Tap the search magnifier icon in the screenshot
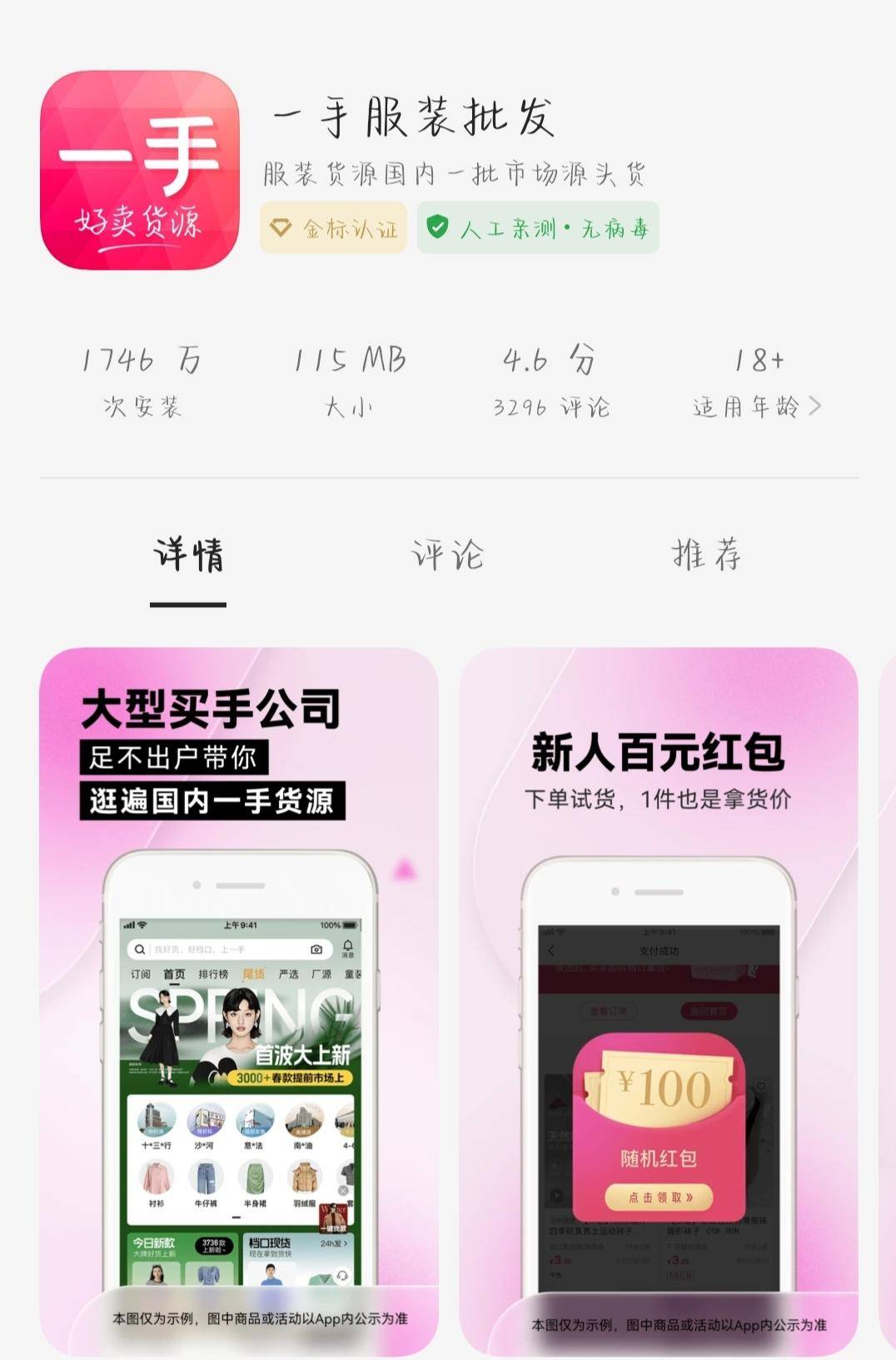Screen dimensions: 896x1360 [139, 948]
